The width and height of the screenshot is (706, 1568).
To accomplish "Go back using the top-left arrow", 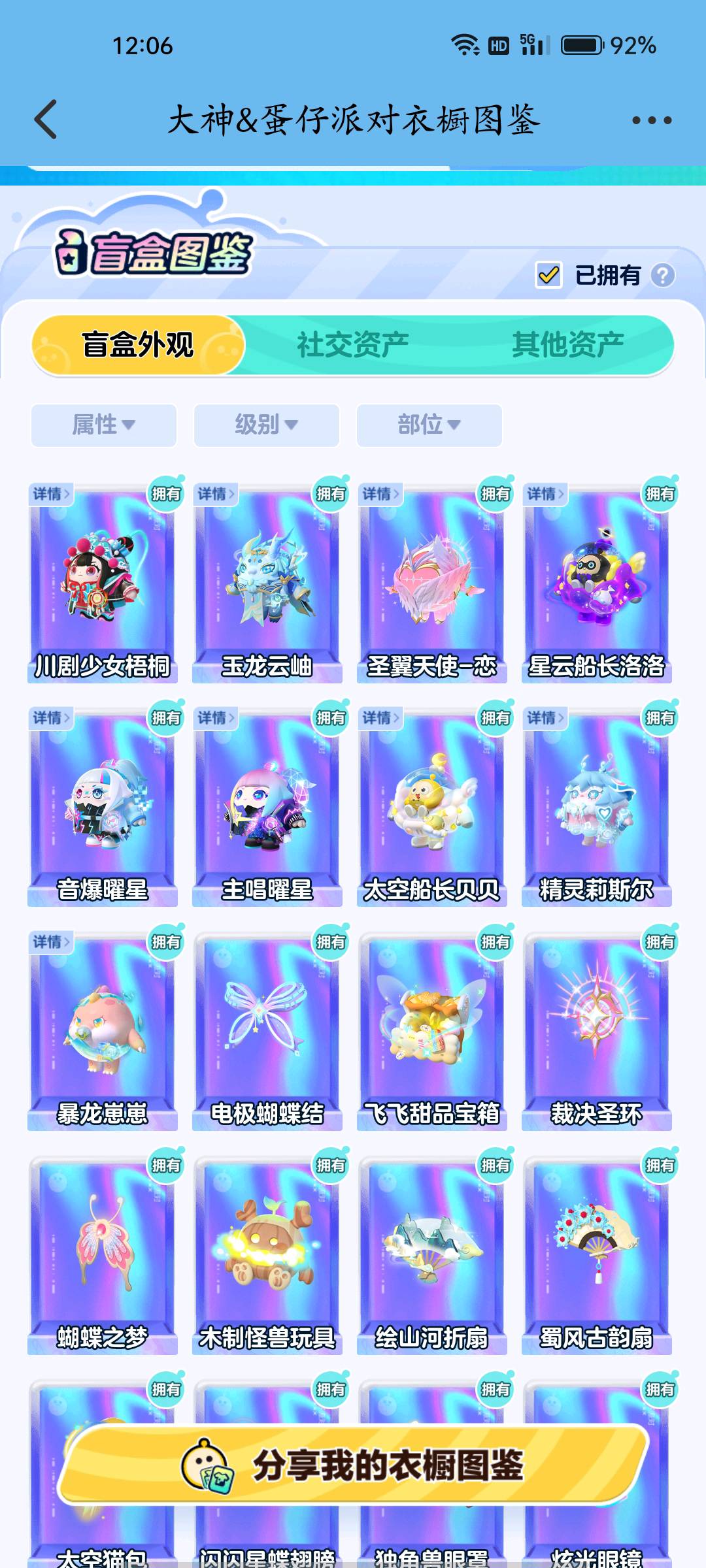I will [x=46, y=120].
